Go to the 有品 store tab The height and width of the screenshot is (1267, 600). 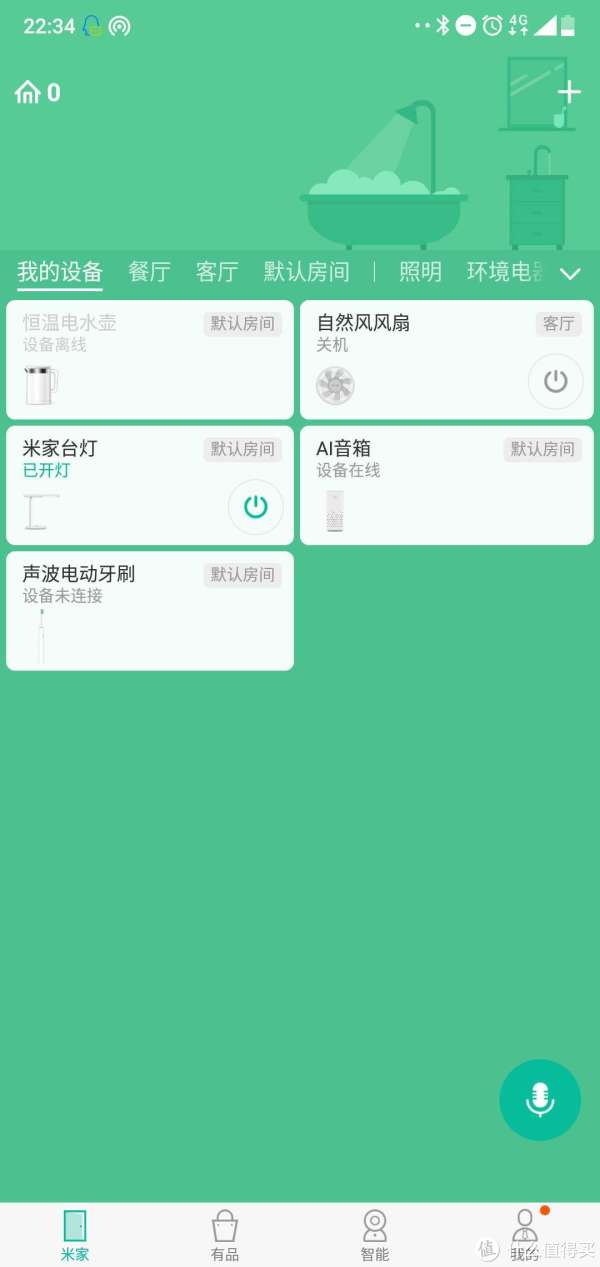coord(225,1235)
